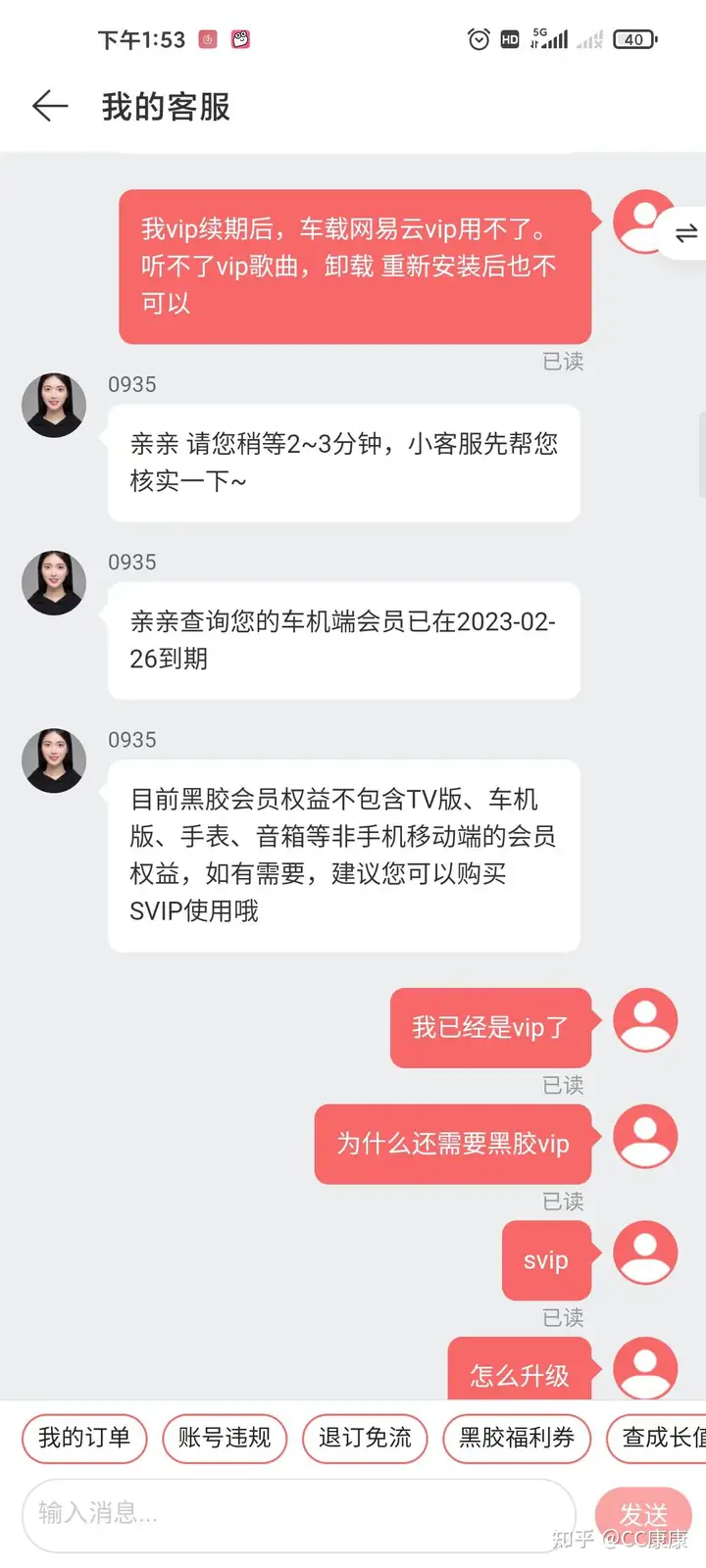Tap the HD indicator in the status bar
706x1568 pixels.
coord(509,39)
